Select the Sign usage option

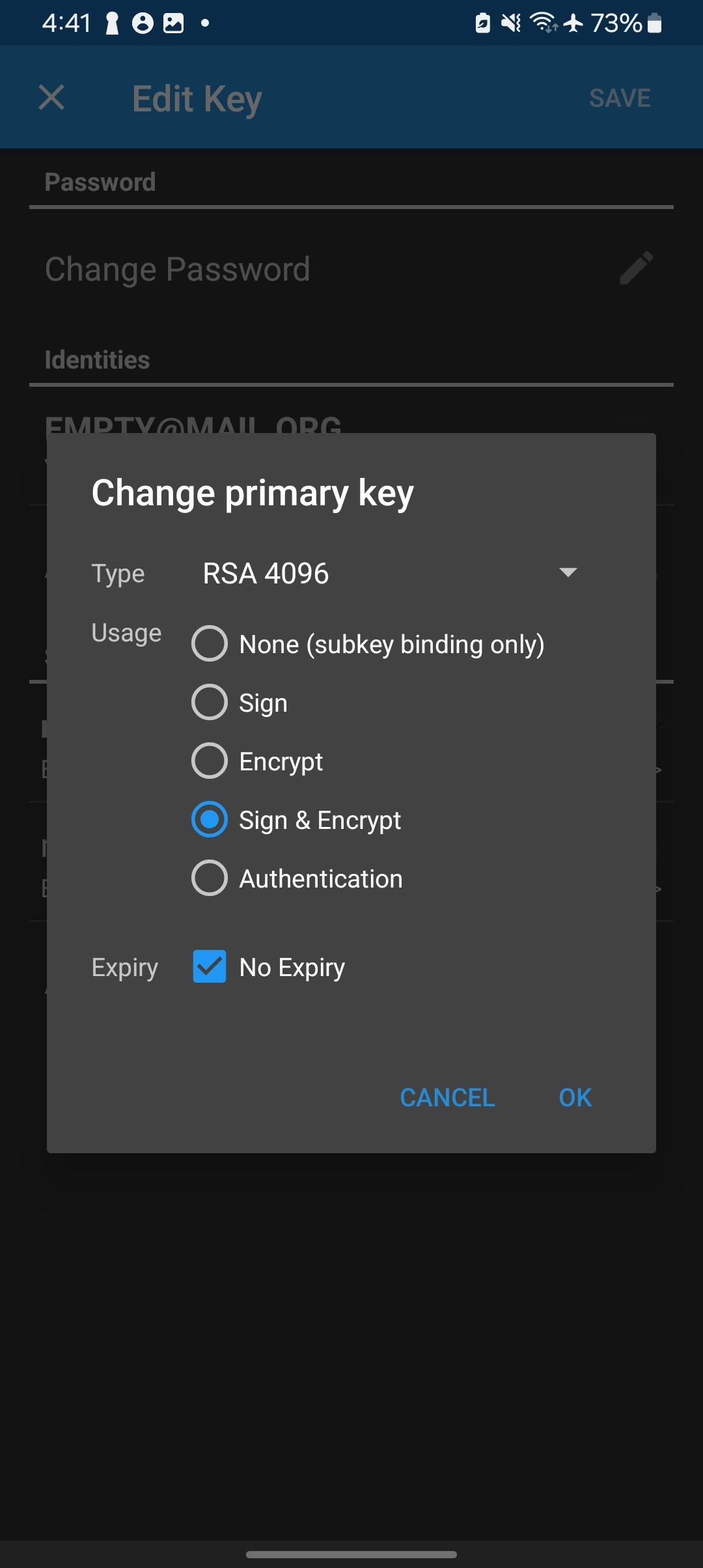click(209, 702)
